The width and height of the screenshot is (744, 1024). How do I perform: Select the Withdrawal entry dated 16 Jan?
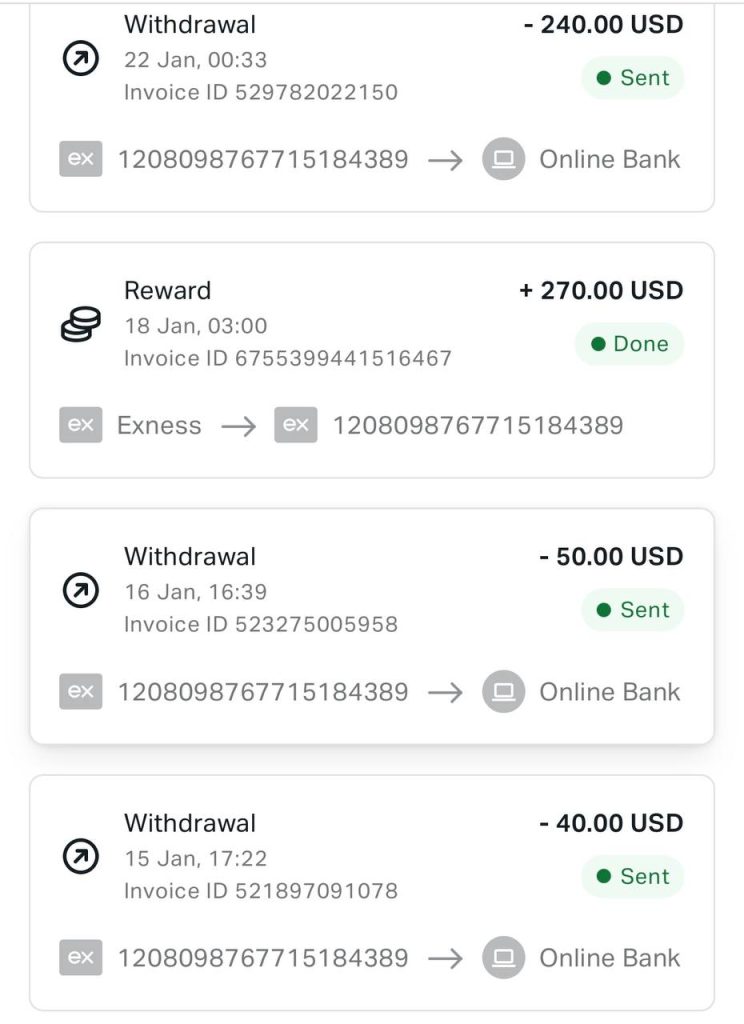pos(188,556)
